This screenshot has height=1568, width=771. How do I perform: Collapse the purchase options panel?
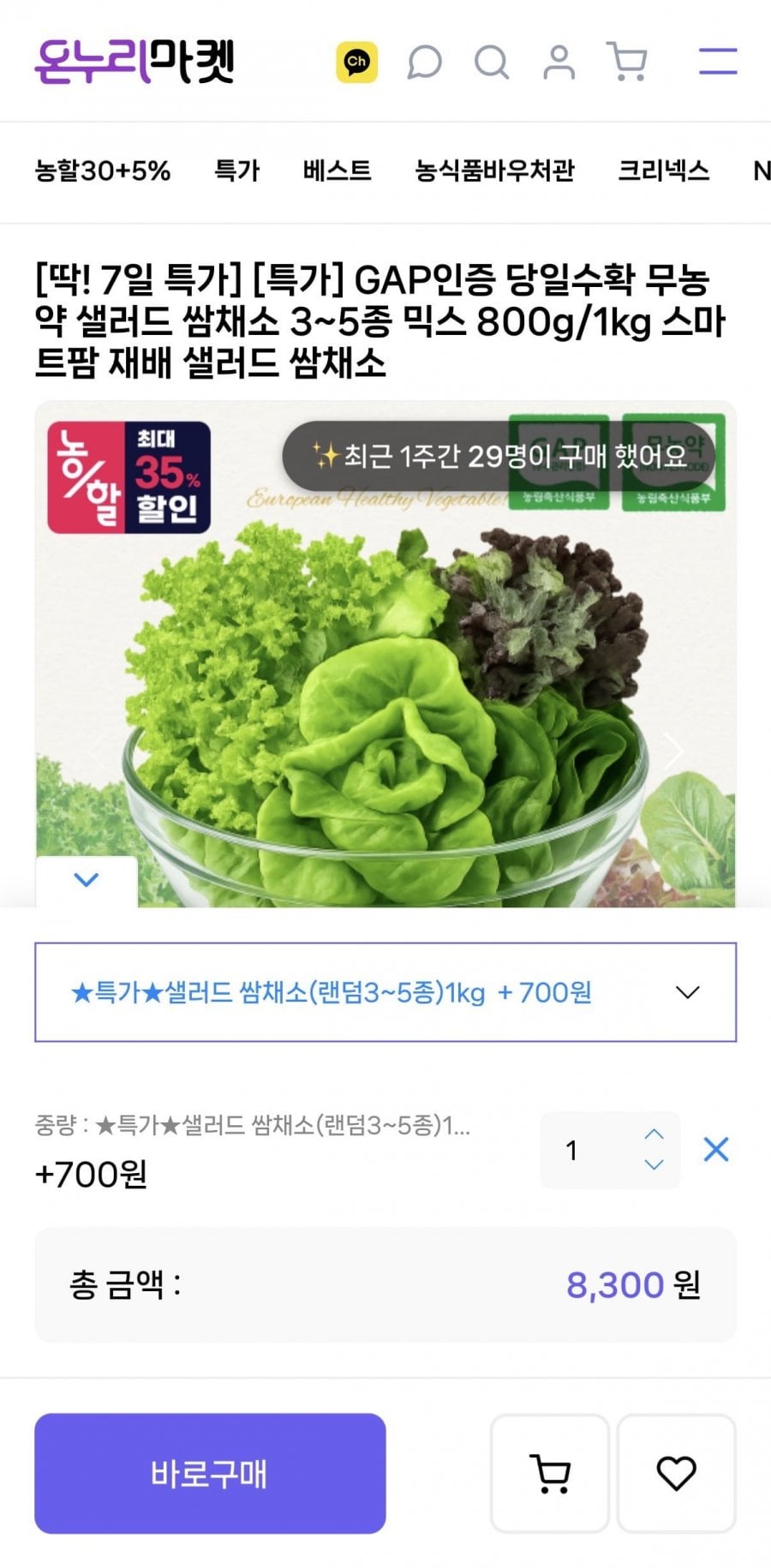(87, 880)
